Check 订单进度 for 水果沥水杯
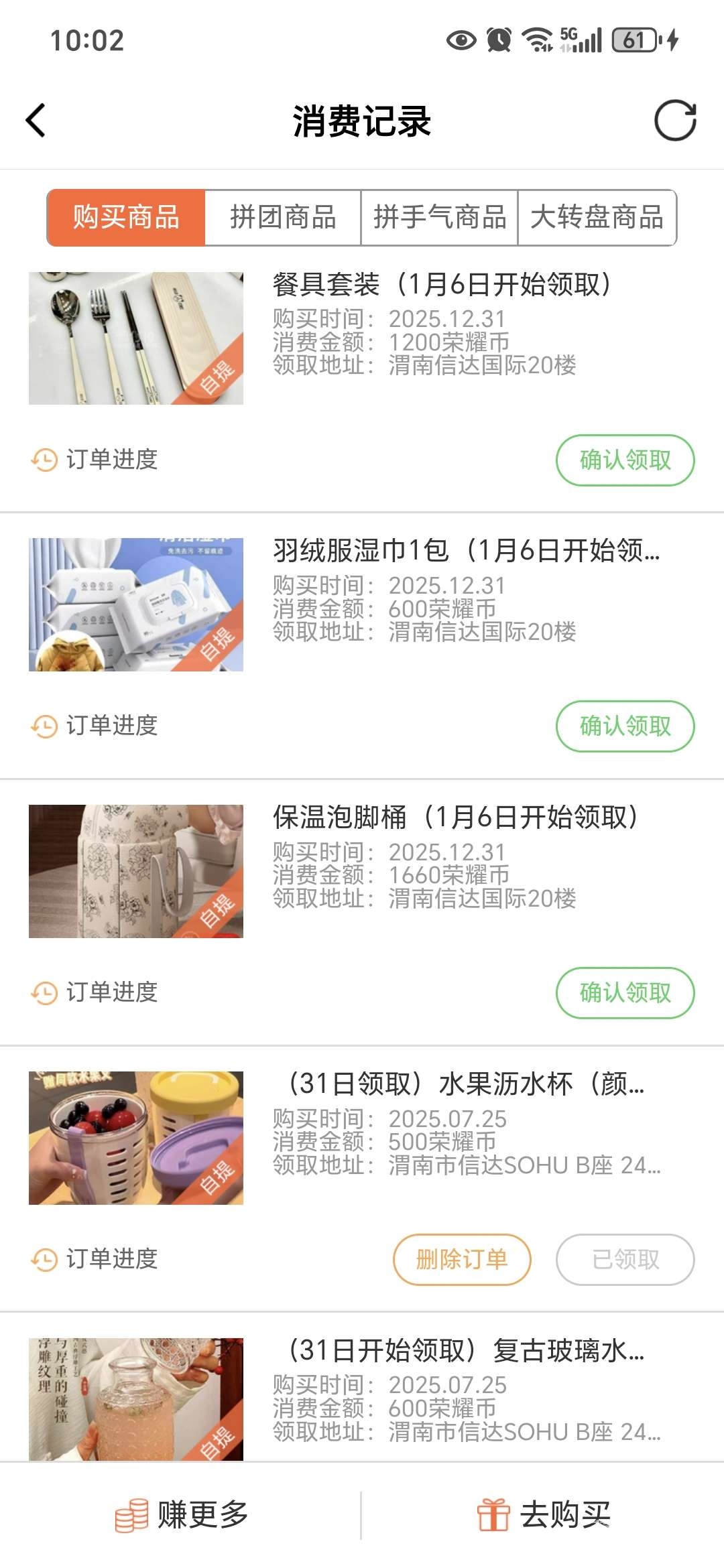 pyautogui.click(x=95, y=1259)
